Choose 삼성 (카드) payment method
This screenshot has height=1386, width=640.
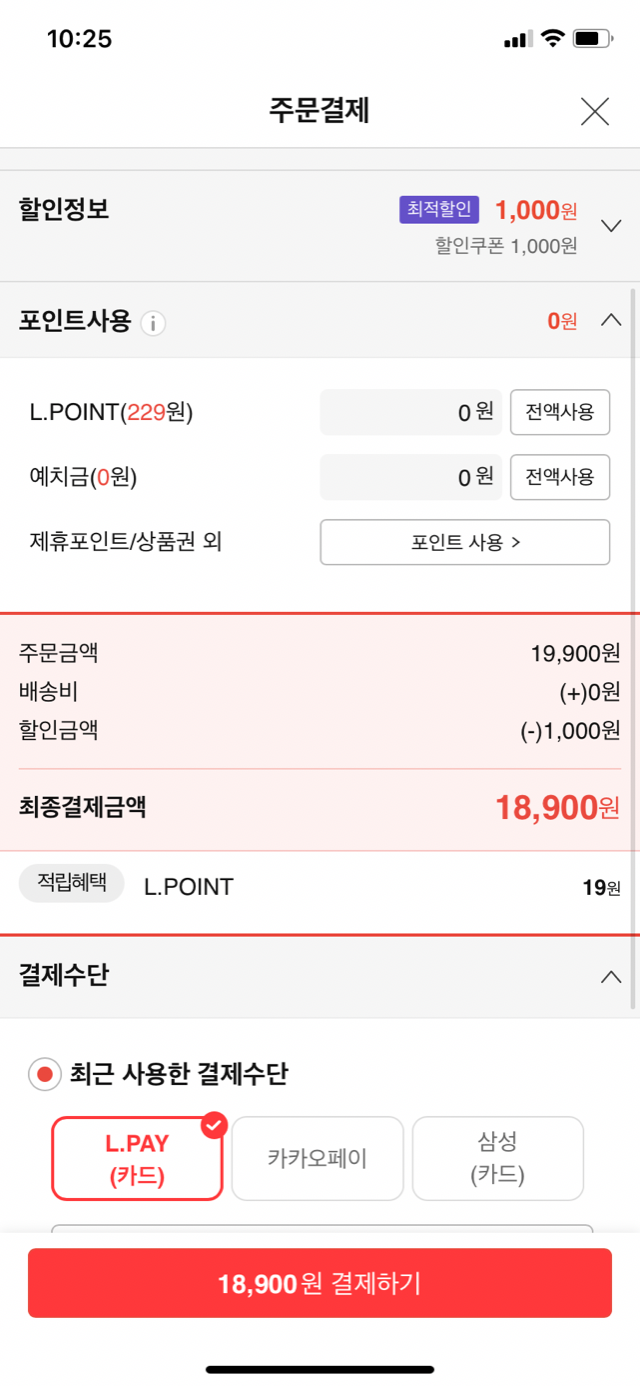498,1158
